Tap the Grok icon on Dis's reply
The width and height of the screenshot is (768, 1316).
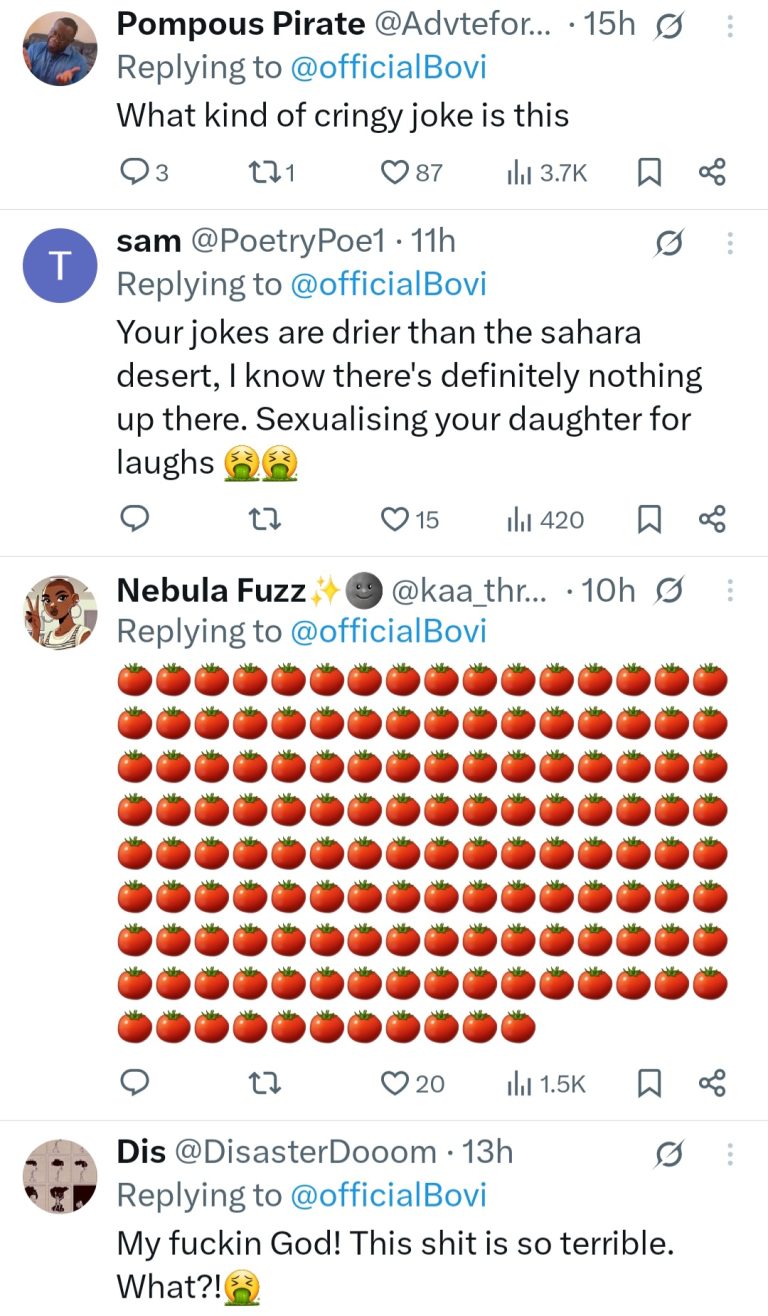667,1154
